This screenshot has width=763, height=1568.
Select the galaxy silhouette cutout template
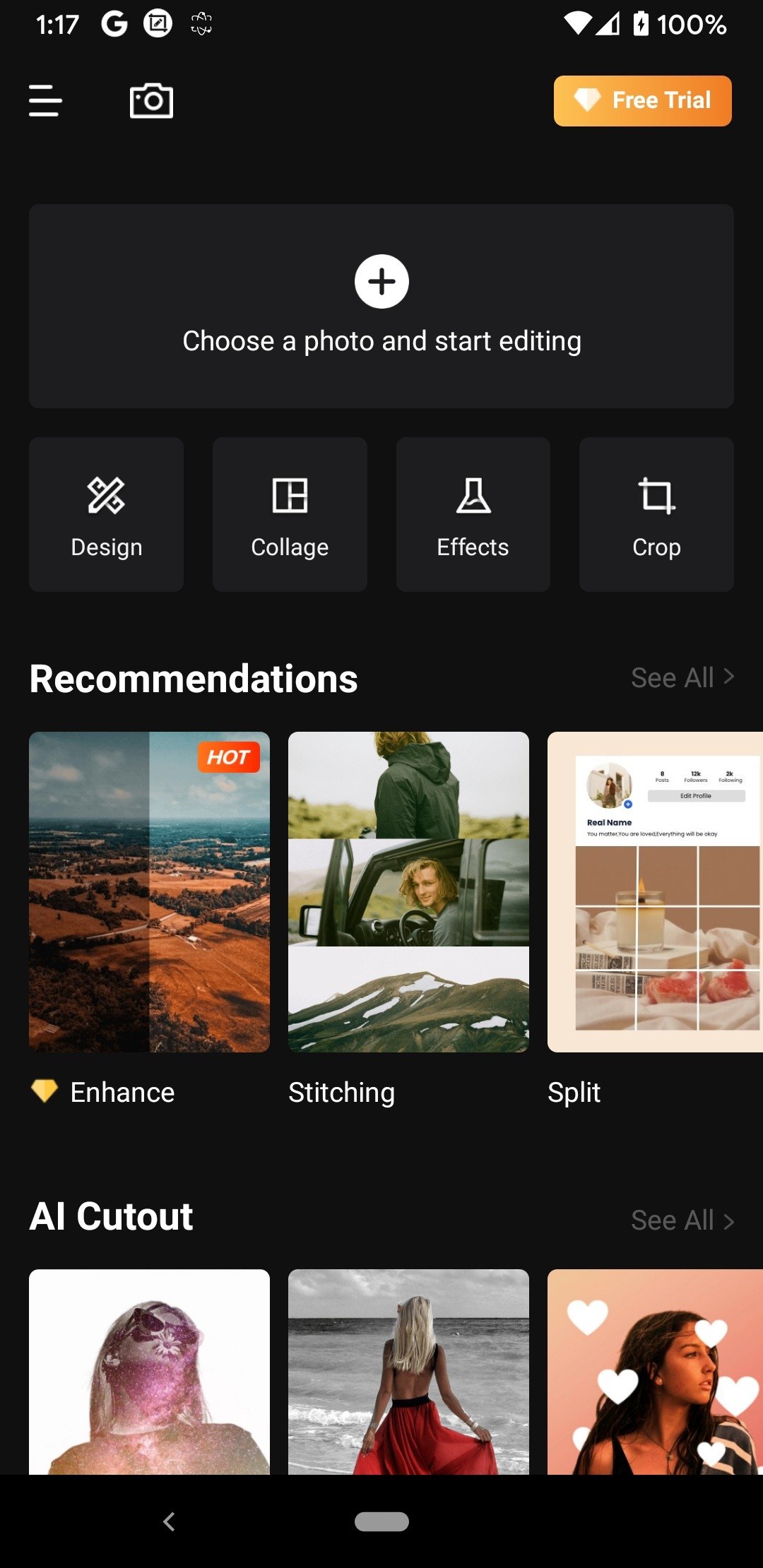pos(149,1372)
